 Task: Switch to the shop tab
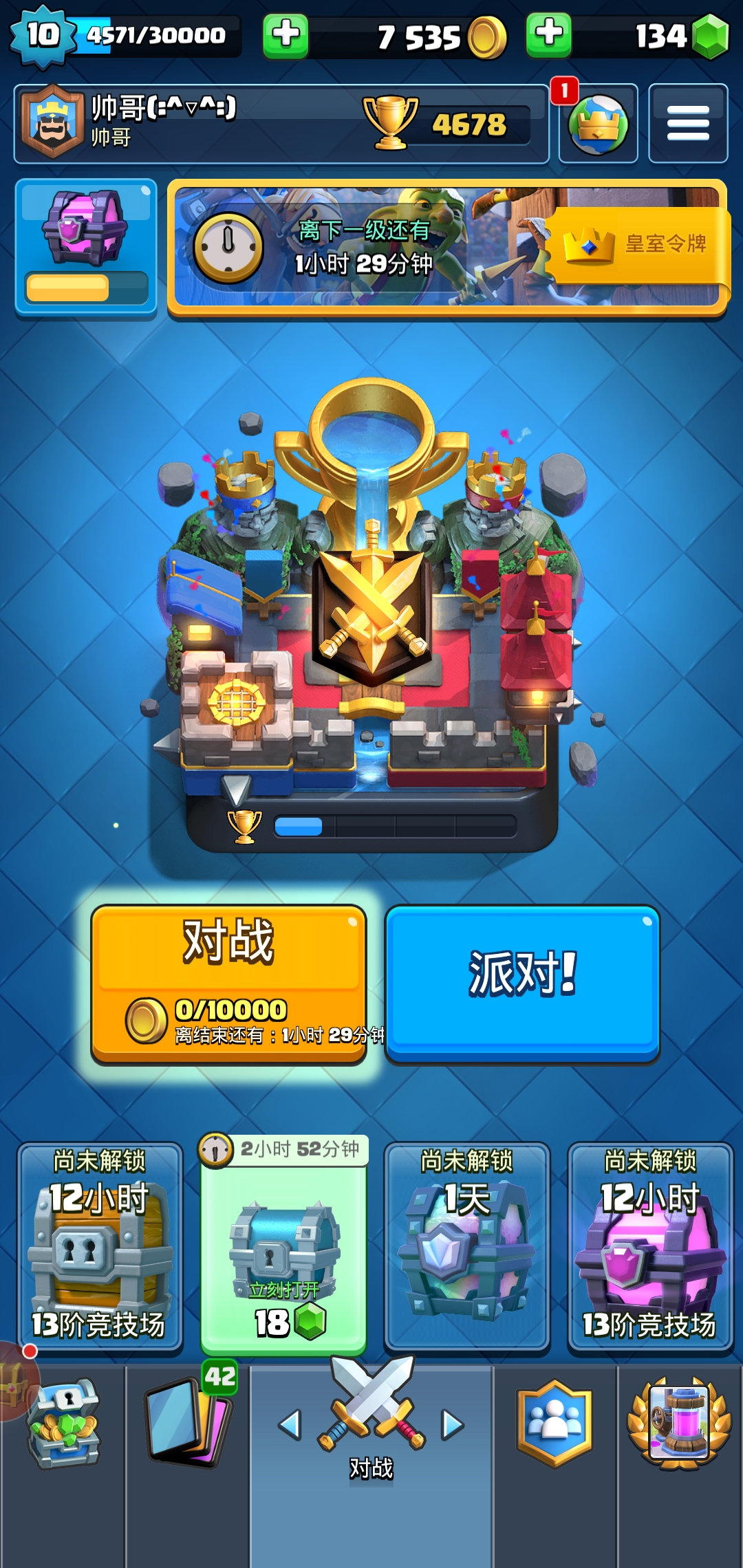[63, 1425]
